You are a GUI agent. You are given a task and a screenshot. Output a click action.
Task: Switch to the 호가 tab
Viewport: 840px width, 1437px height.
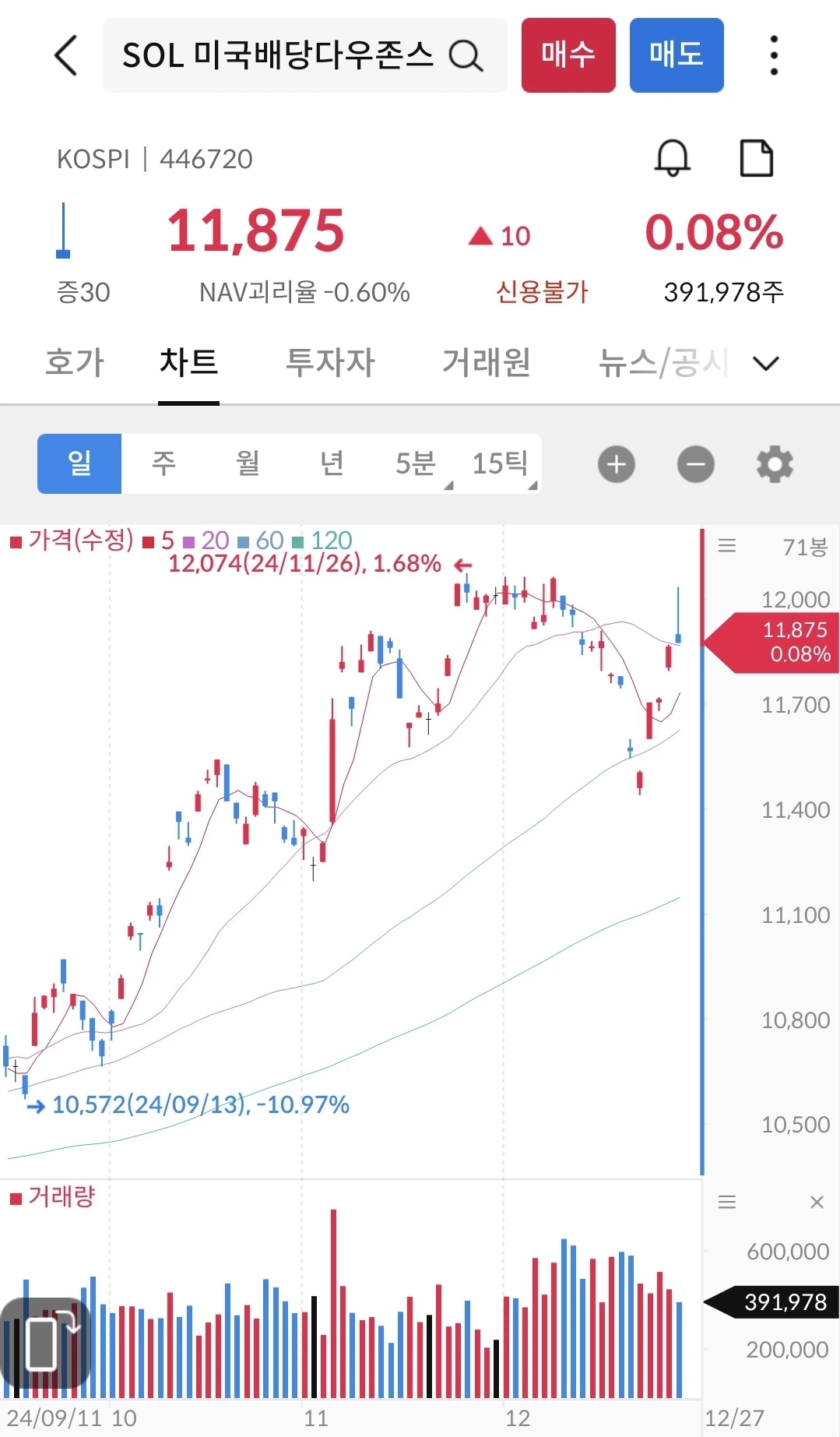pyautogui.click(x=75, y=362)
